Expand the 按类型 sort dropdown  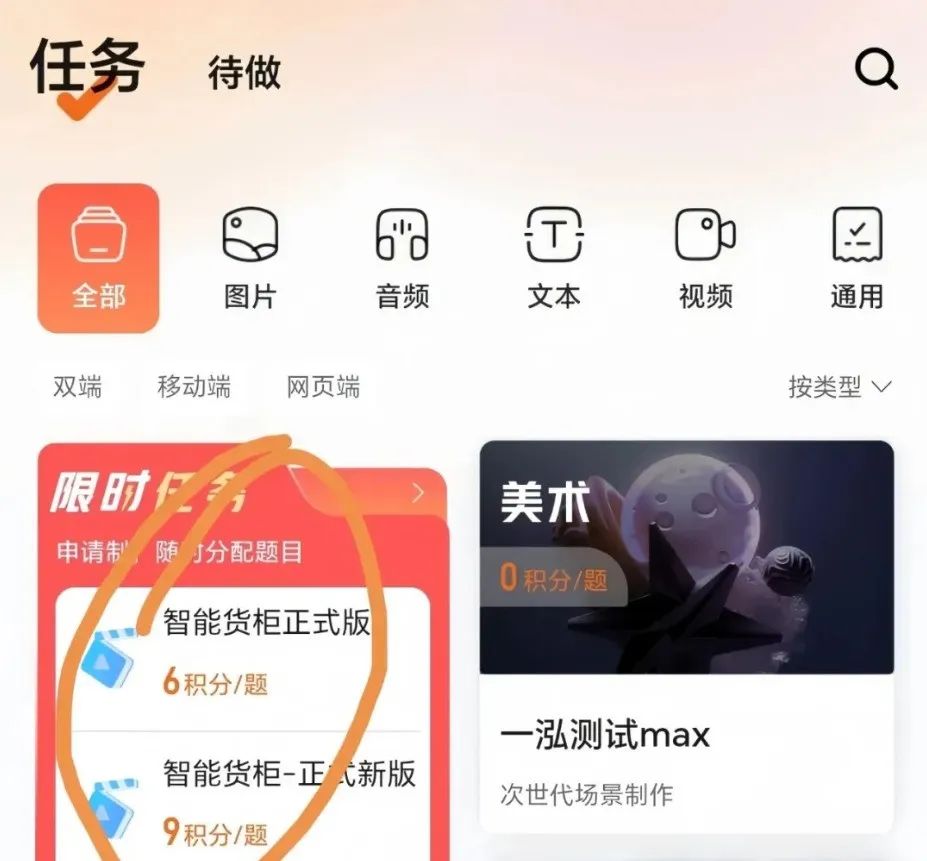pos(839,387)
